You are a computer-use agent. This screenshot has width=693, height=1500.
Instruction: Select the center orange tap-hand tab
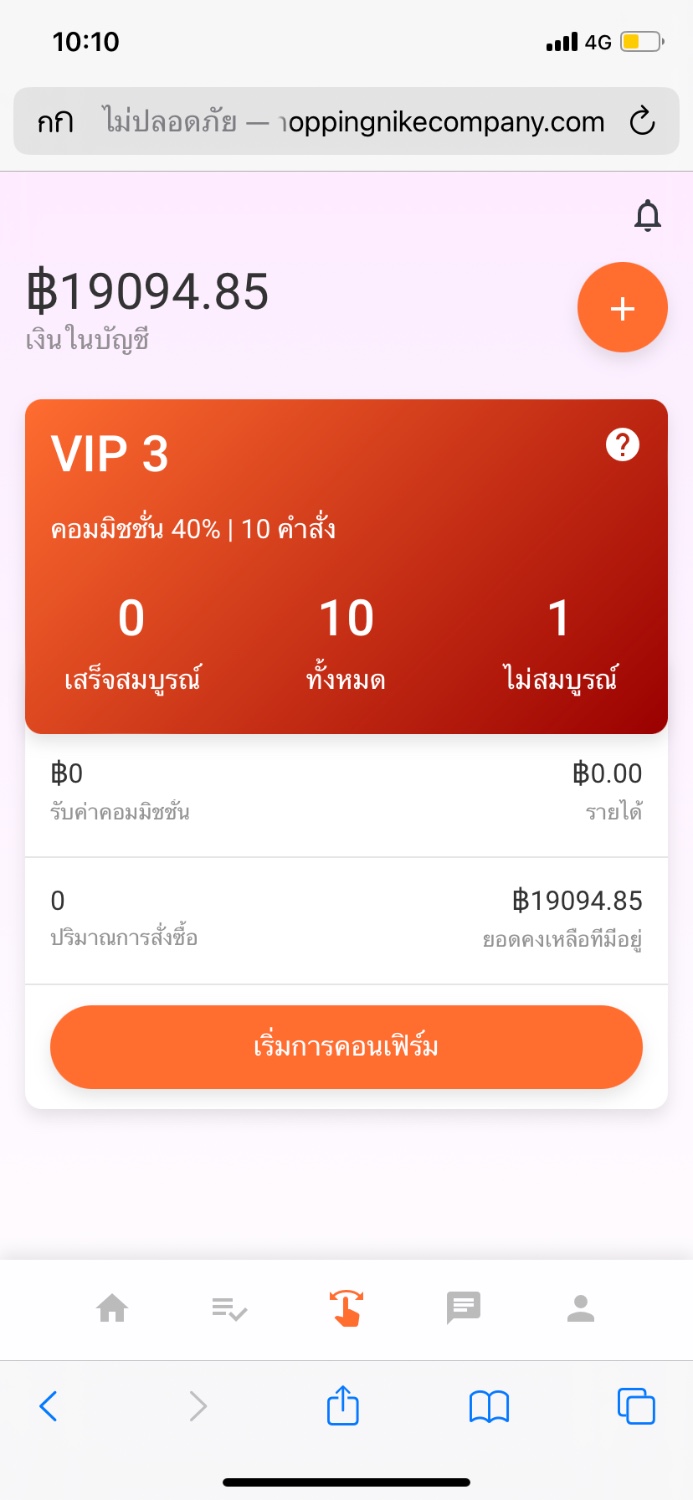click(346, 1308)
